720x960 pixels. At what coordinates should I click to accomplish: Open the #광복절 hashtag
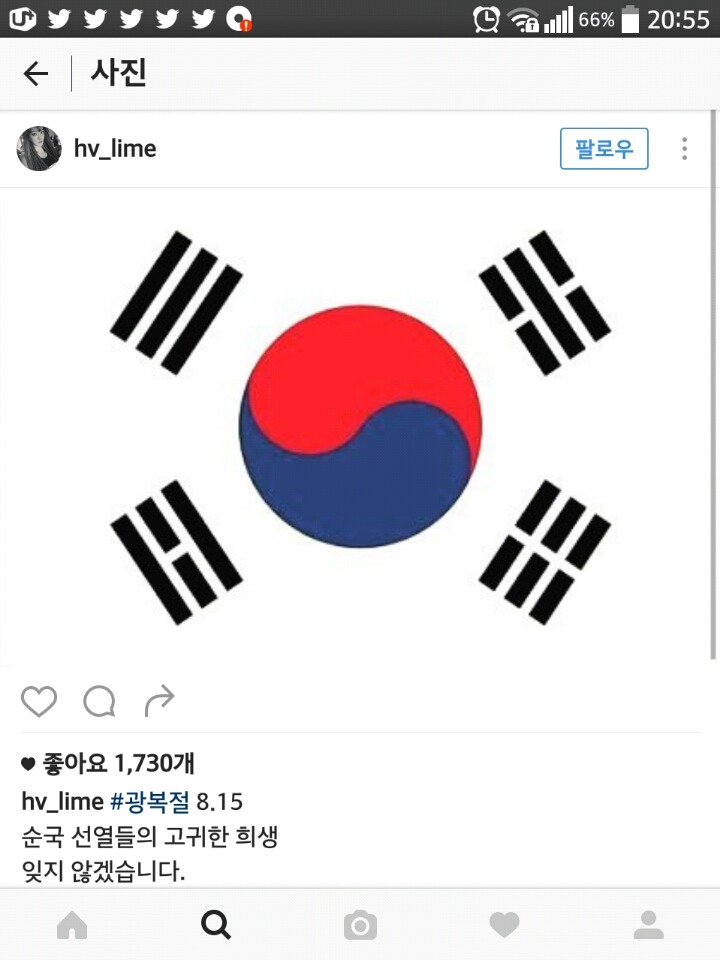[x=150, y=802]
